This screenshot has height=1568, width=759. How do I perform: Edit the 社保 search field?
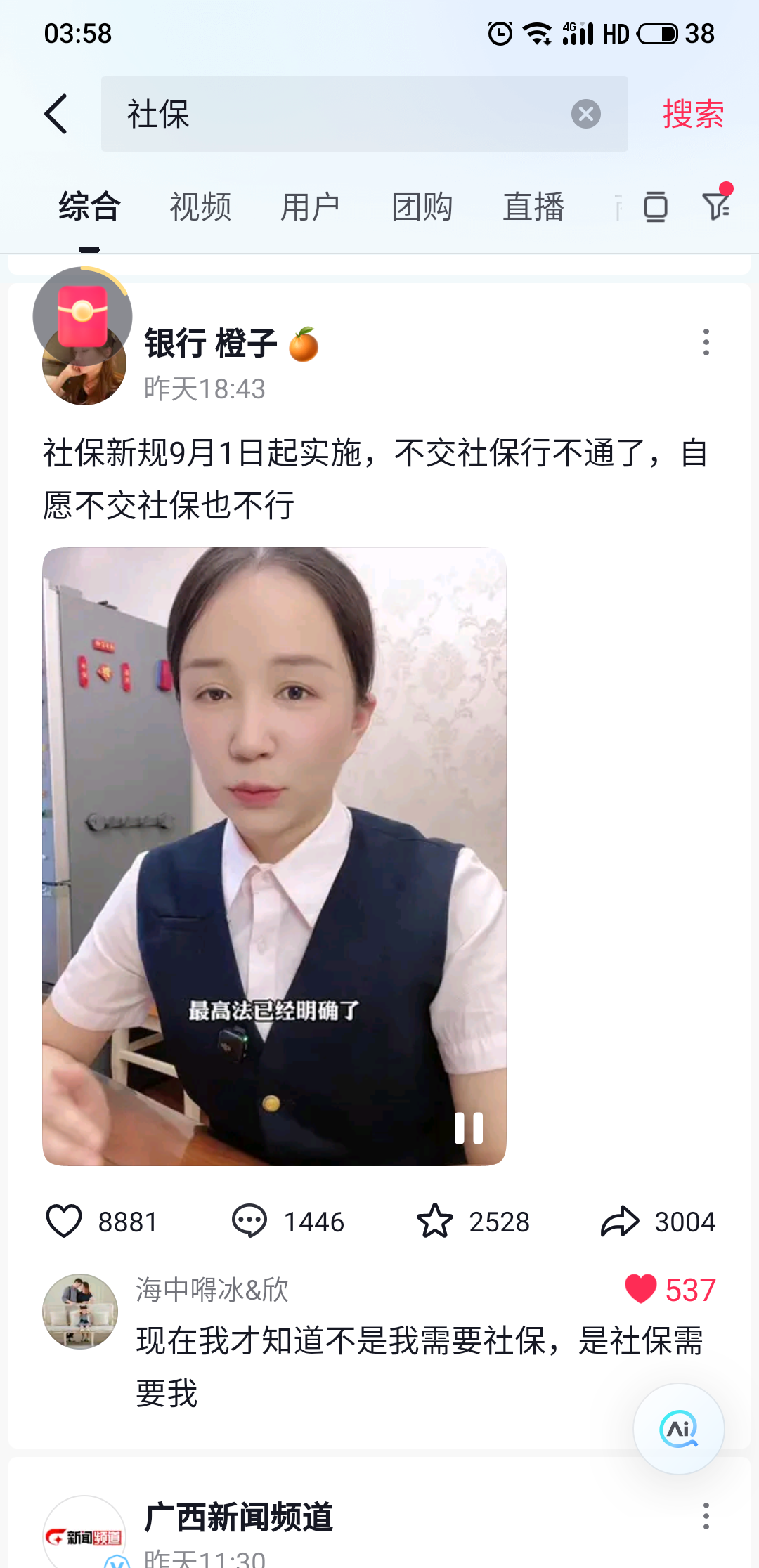pos(337,114)
